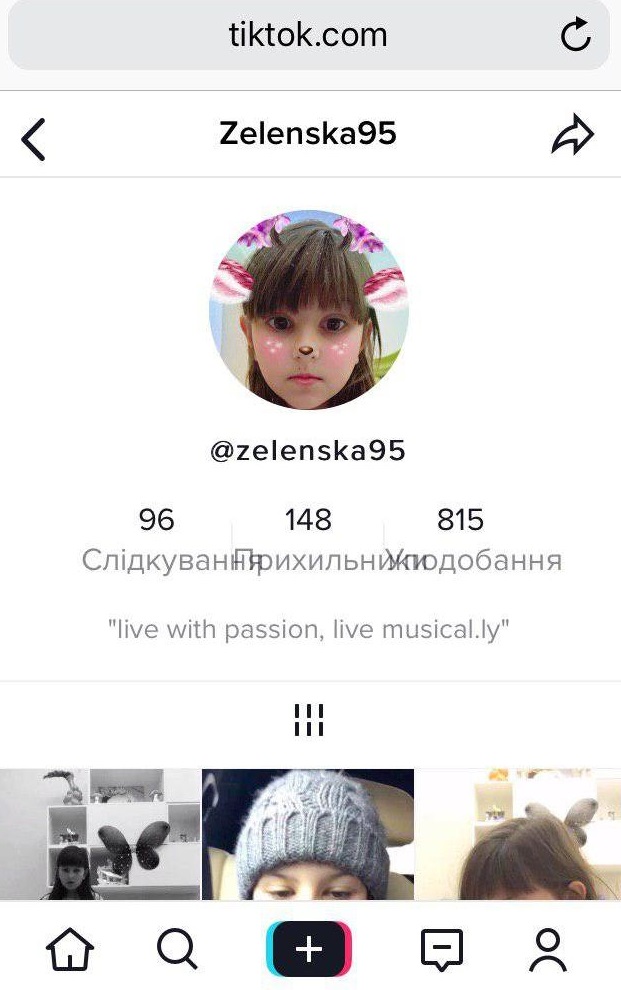Tap the tiktok.com address bar
The image size is (621, 990).
pyautogui.click(x=308, y=36)
